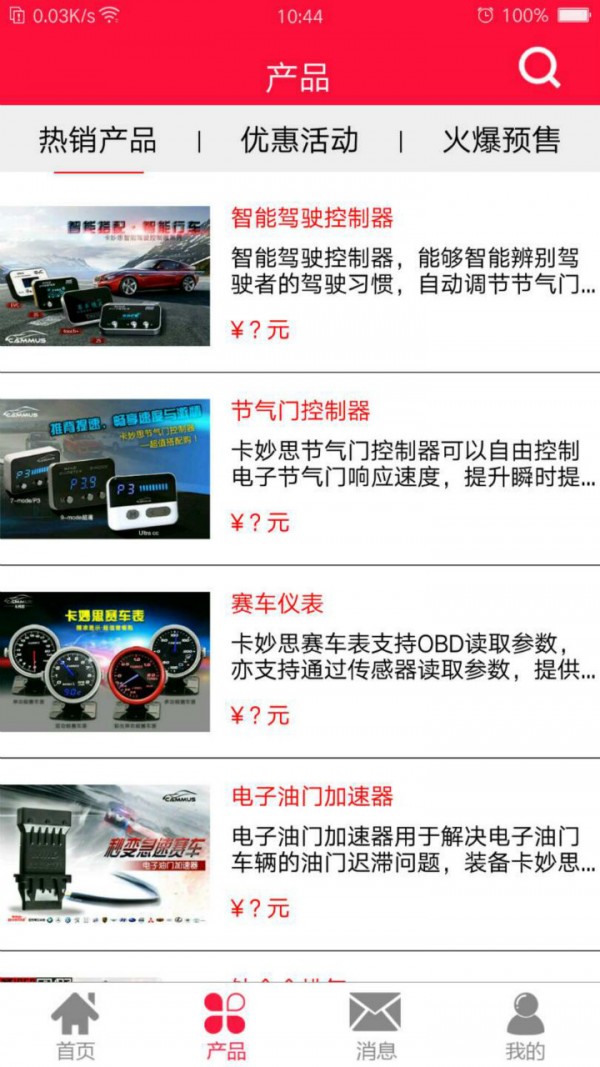This screenshot has width=600, height=1067.
Task: Switch to the 火爆预售 tab
Action: (501, 140)
